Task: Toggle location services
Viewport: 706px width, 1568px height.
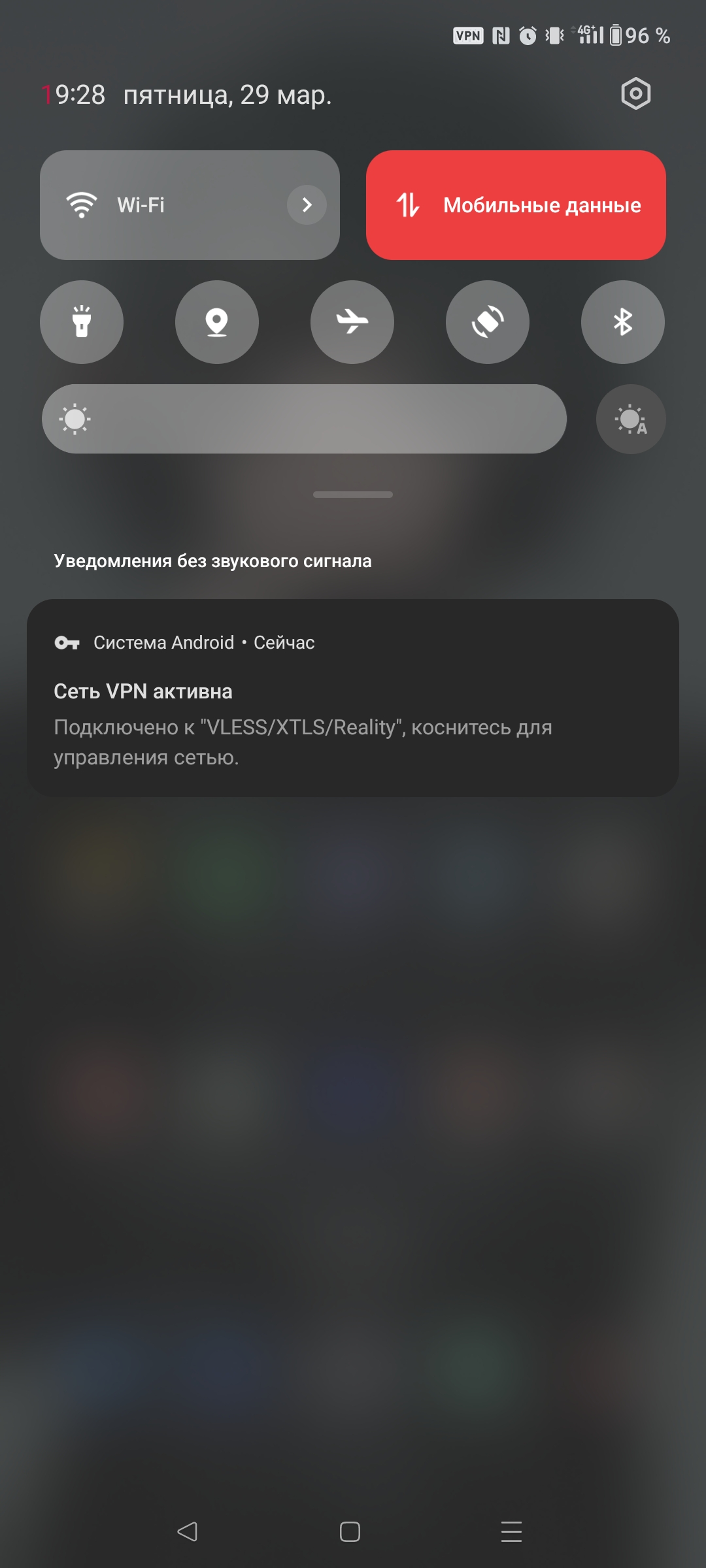Action: click(217, 322)
